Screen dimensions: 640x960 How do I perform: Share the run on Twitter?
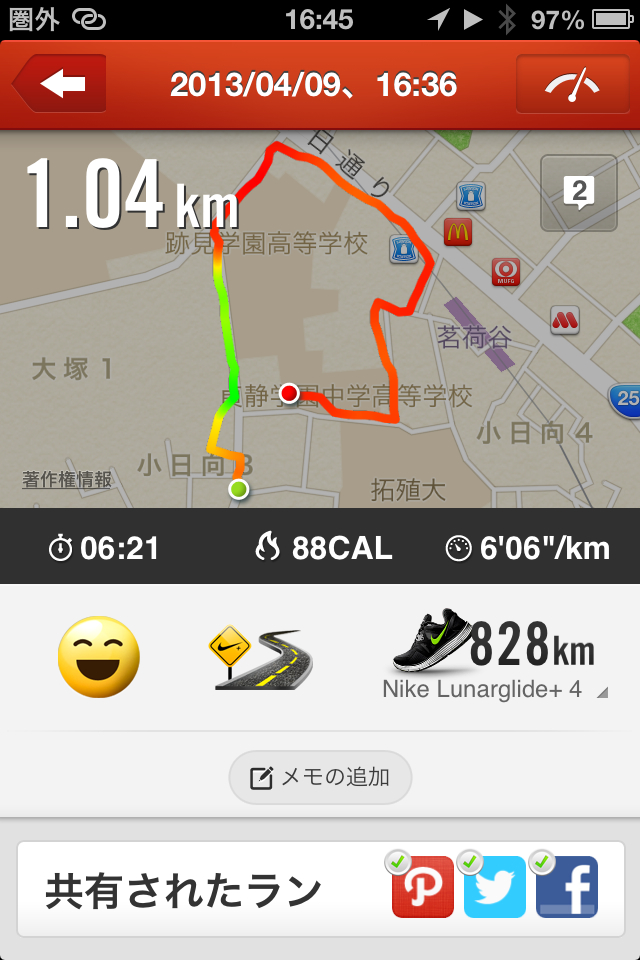tap(494, 886)
